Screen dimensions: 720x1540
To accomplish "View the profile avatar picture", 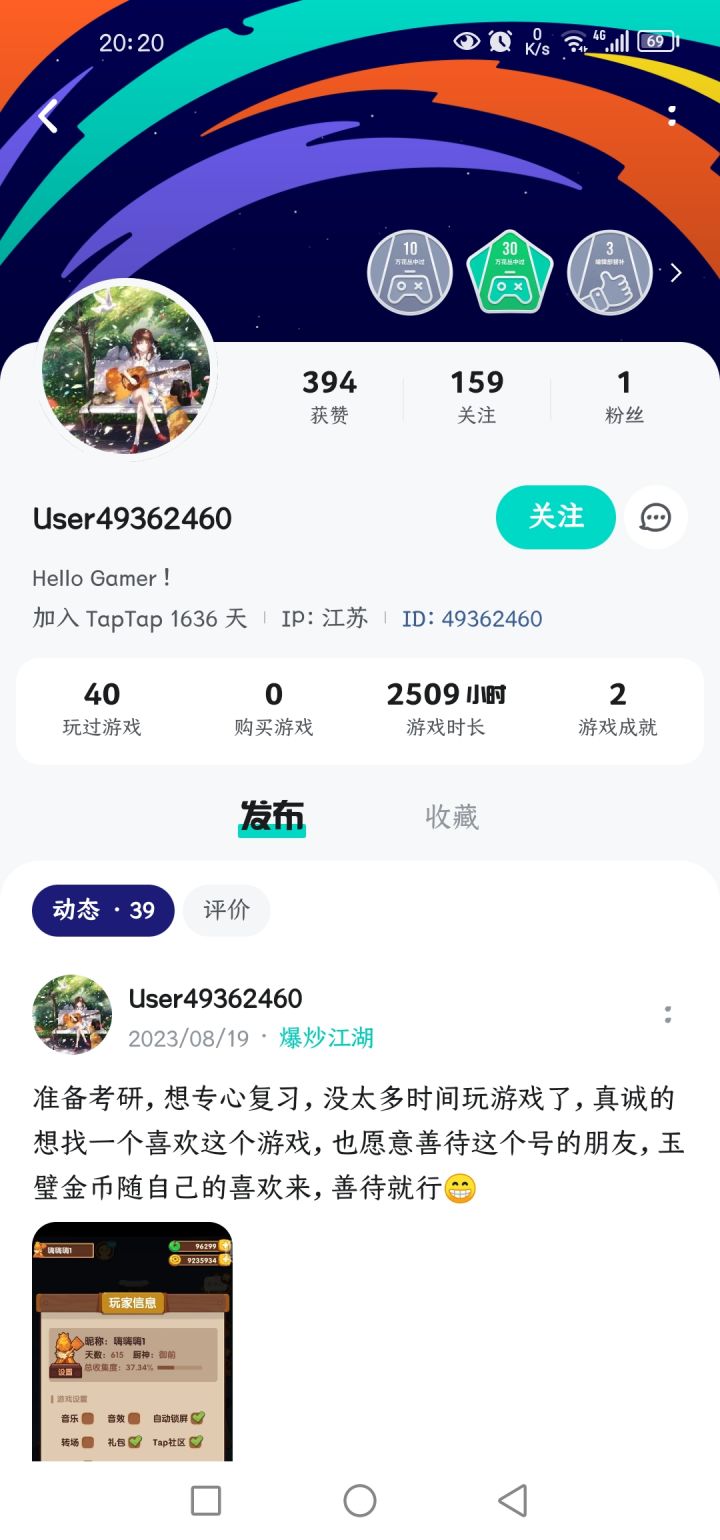I will coord(127,369).
